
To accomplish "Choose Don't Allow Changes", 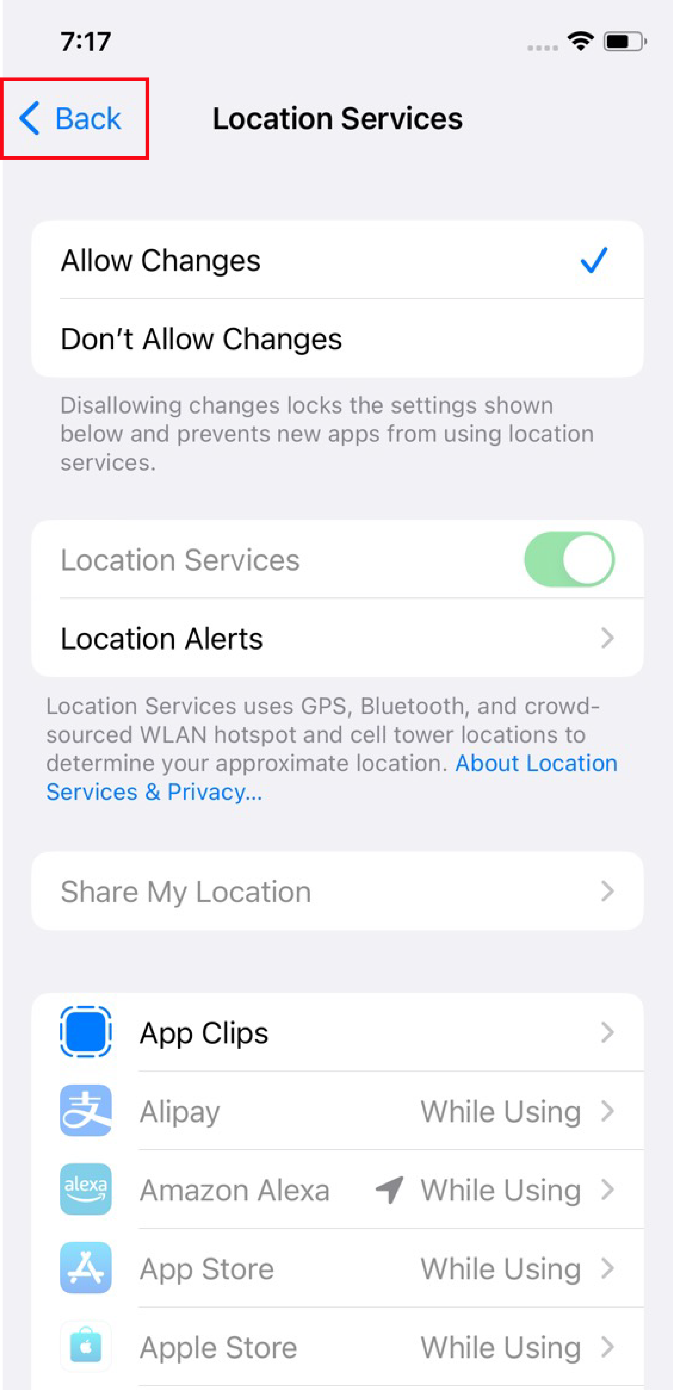I will point(337,339).
